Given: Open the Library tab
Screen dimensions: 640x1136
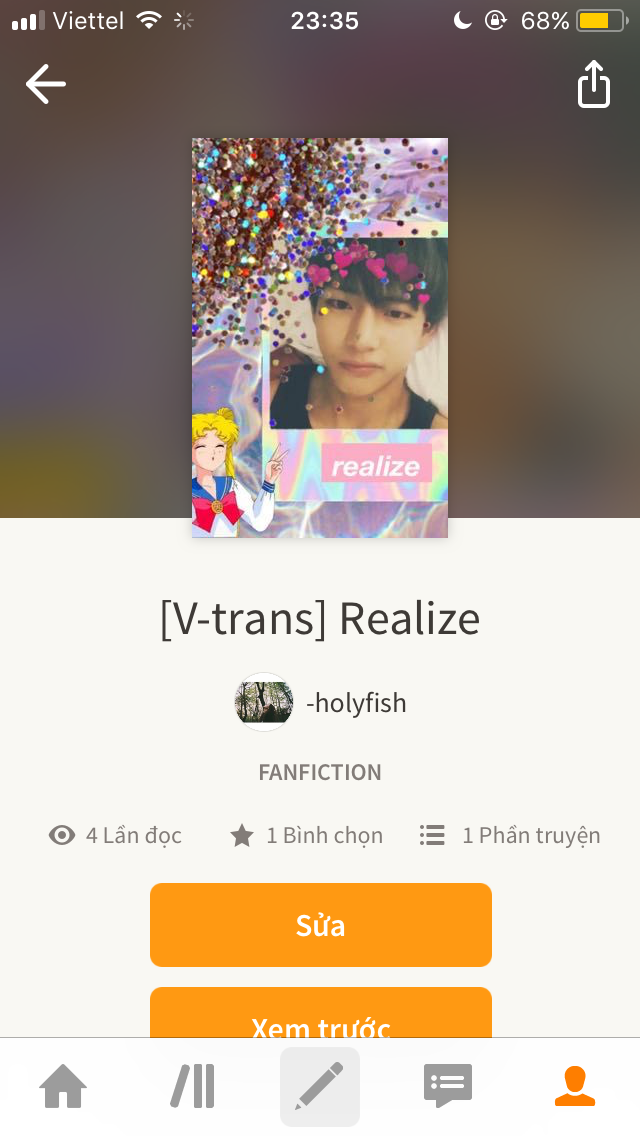Looking at the screenshot, I should pyautogui.click(x=192, y=1086).
